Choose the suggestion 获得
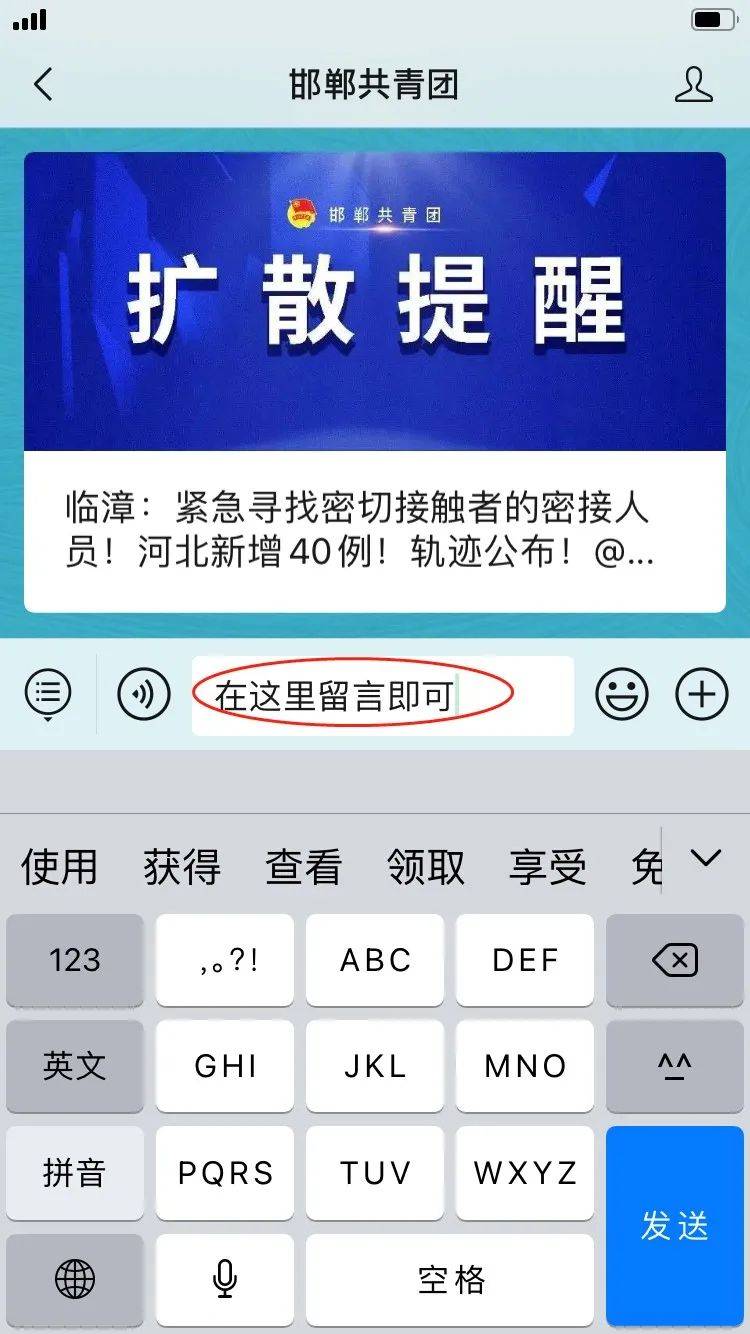 click(x=182, y=866)
